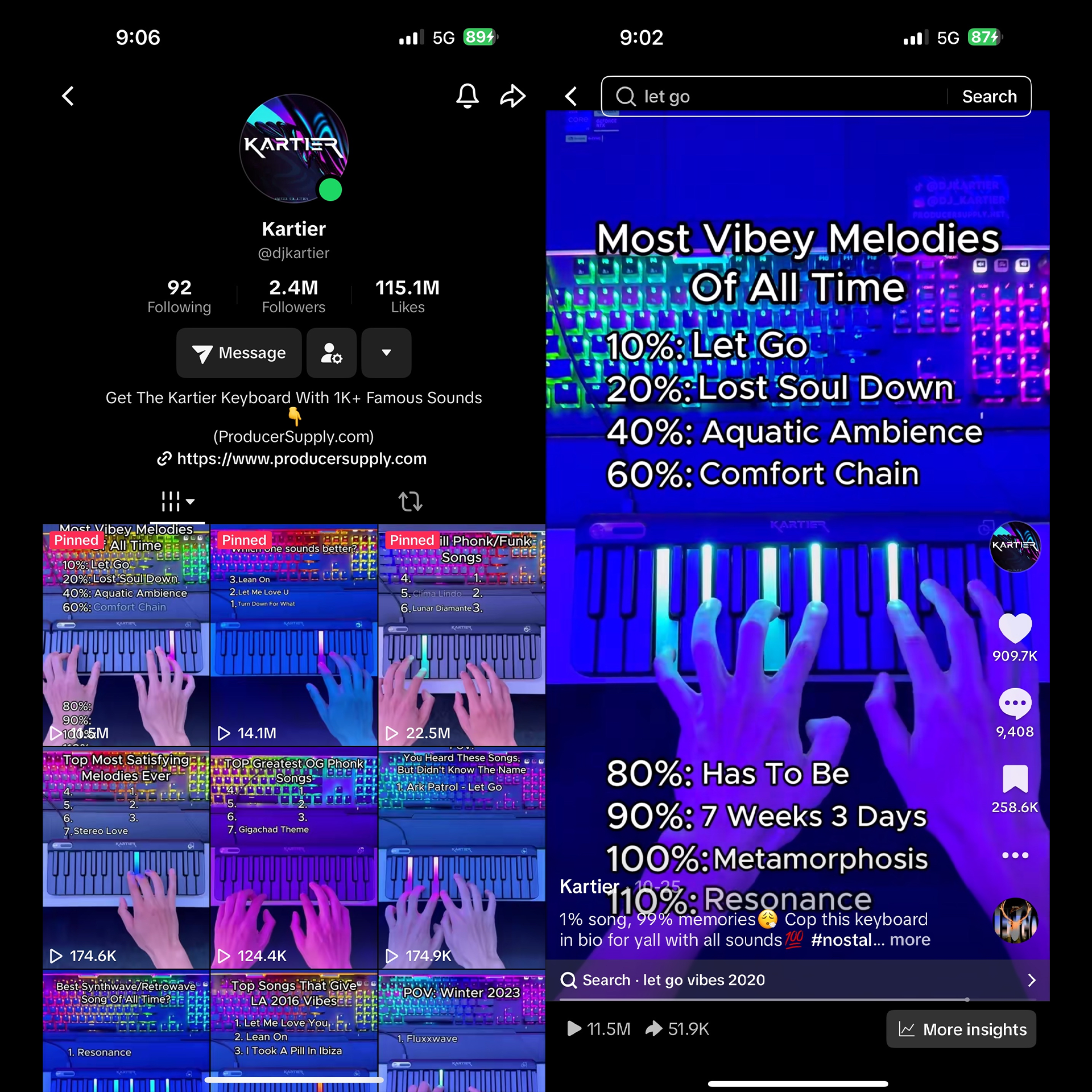
Task: Expand the suggested accounts dropdown arrow
Action: (x=386, y=353)
